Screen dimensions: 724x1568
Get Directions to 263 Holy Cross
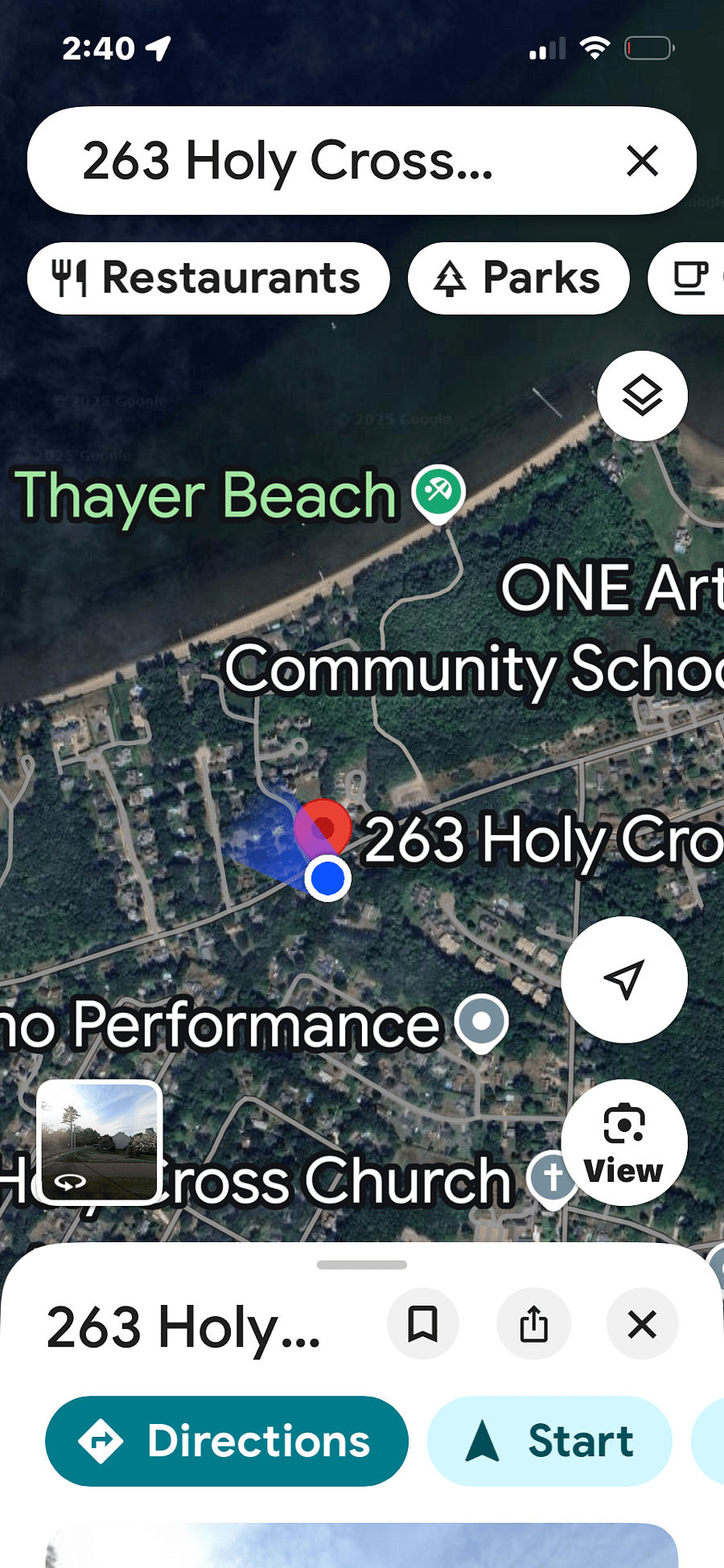pyautogui.click(x=227, y=1441)
